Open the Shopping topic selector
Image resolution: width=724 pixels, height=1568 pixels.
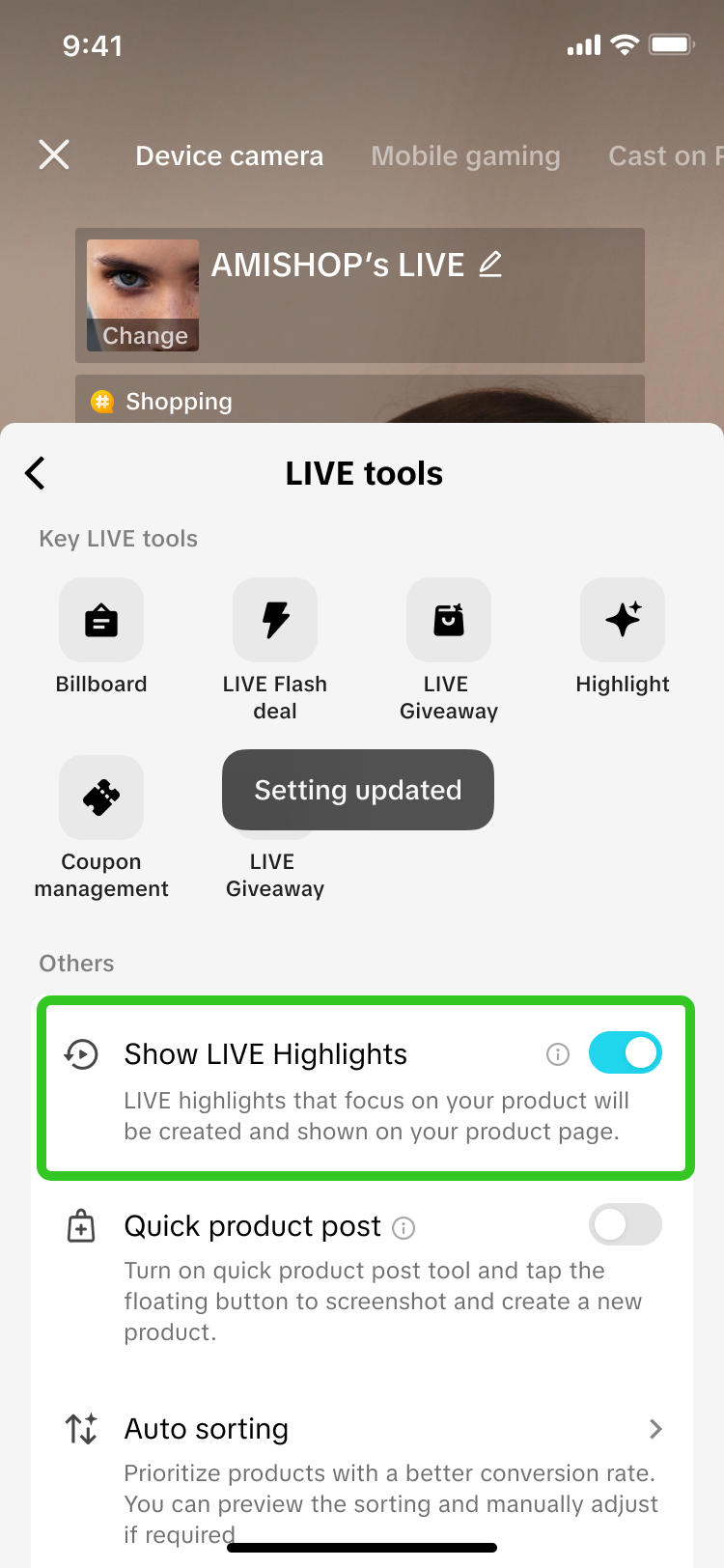pyautogui.click(x=179, y=402)
